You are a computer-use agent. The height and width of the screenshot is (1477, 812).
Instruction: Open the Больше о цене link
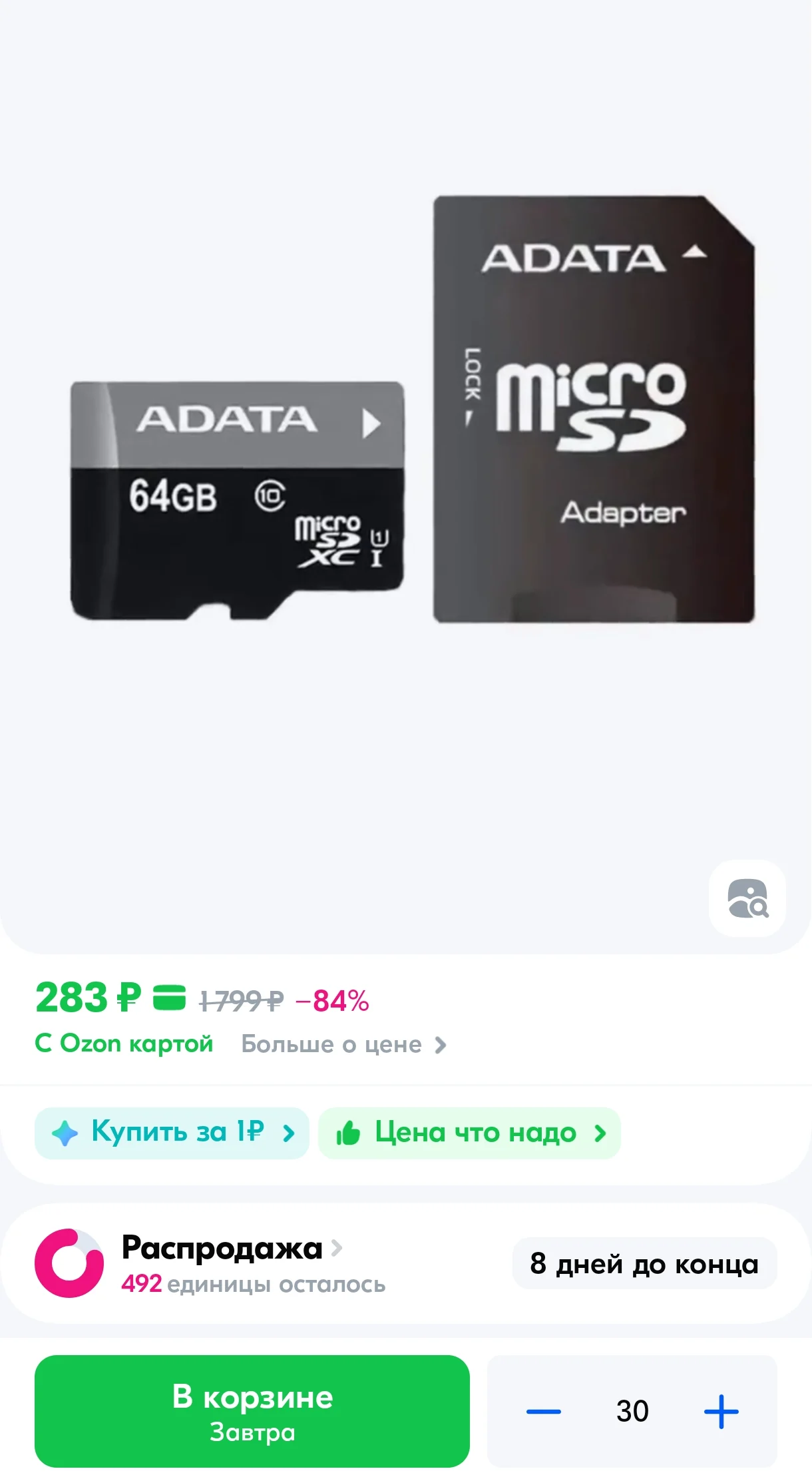coord(343,1044)
